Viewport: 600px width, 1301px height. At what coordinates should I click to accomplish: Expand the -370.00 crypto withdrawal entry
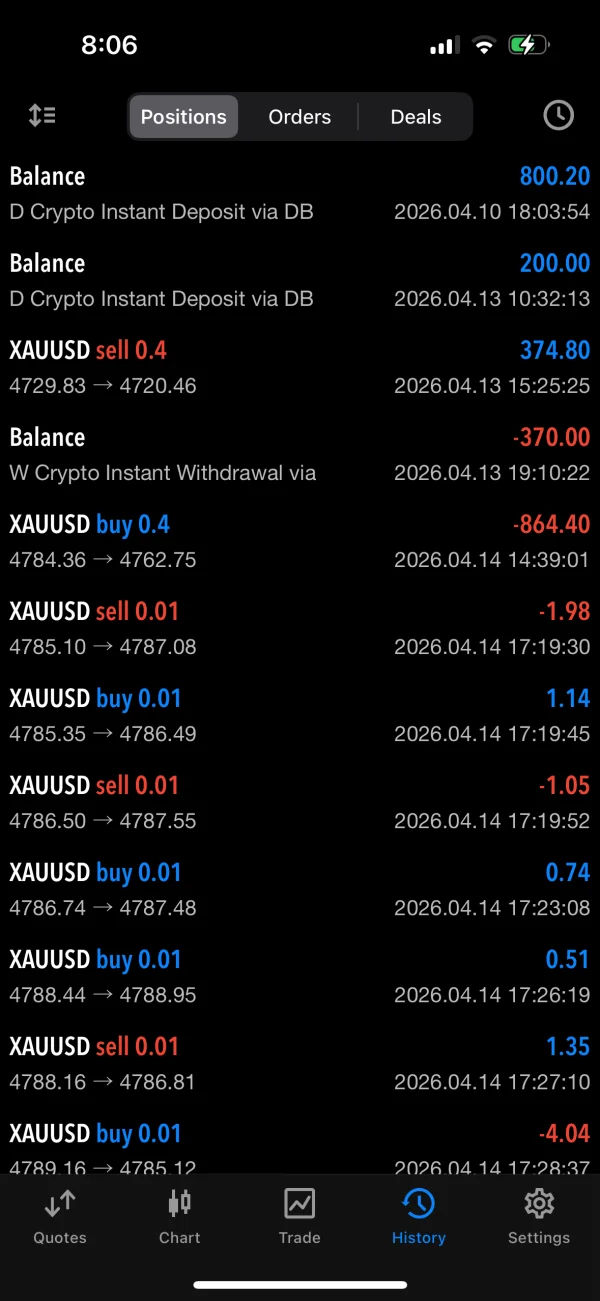[x=300, y=455]
